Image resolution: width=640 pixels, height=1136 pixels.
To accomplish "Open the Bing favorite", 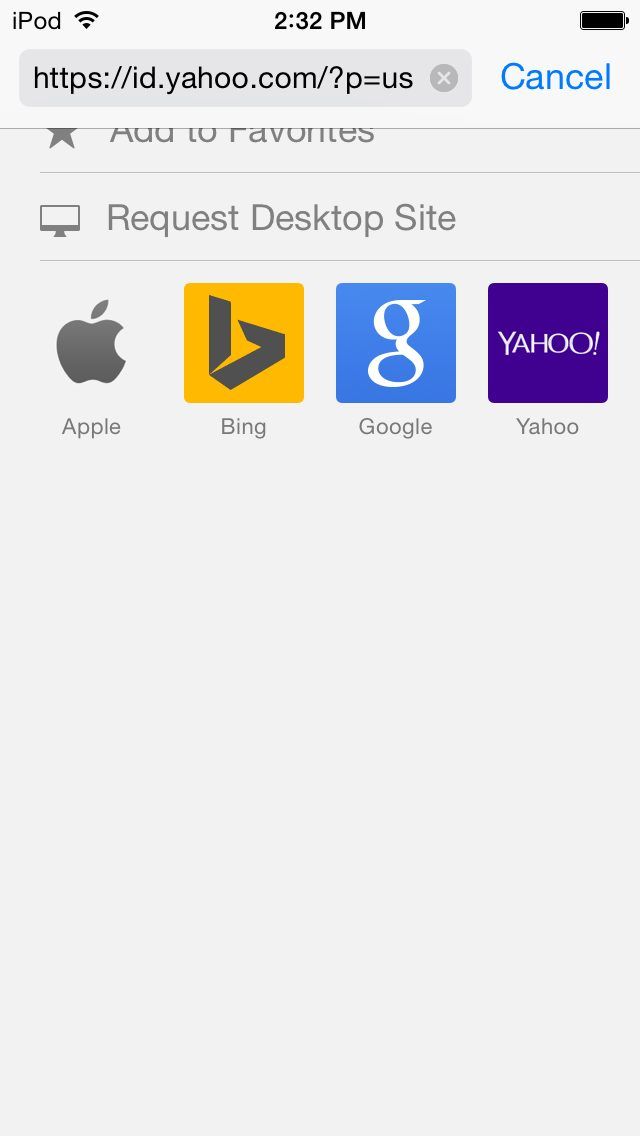I will coord(243,344).
